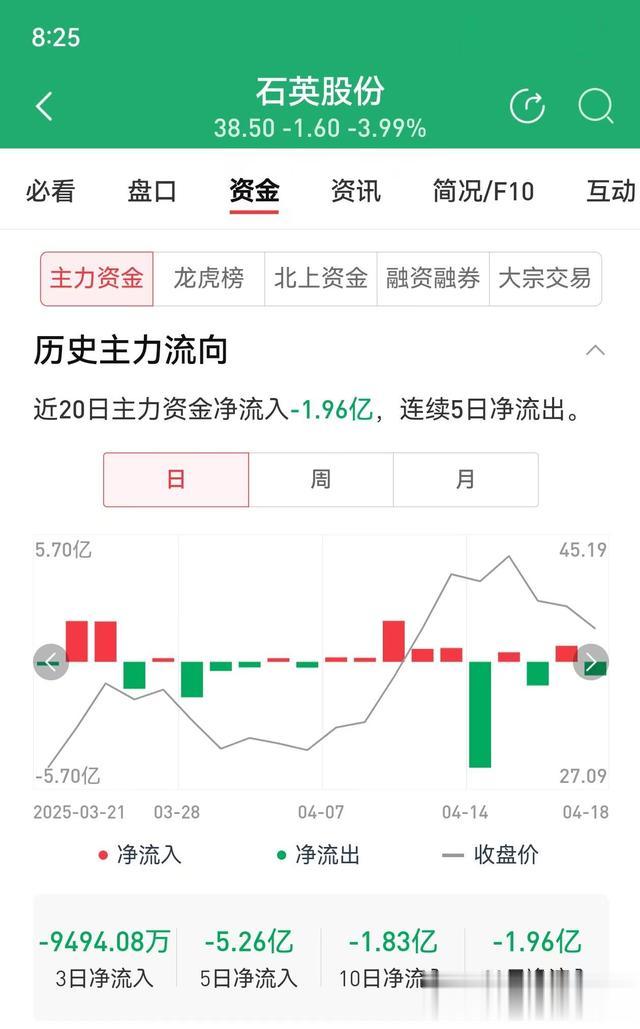The height and width of the screenshot is (1029, 640).
Task: Switch chart to 月 view
Action: [x=465, y=479]
